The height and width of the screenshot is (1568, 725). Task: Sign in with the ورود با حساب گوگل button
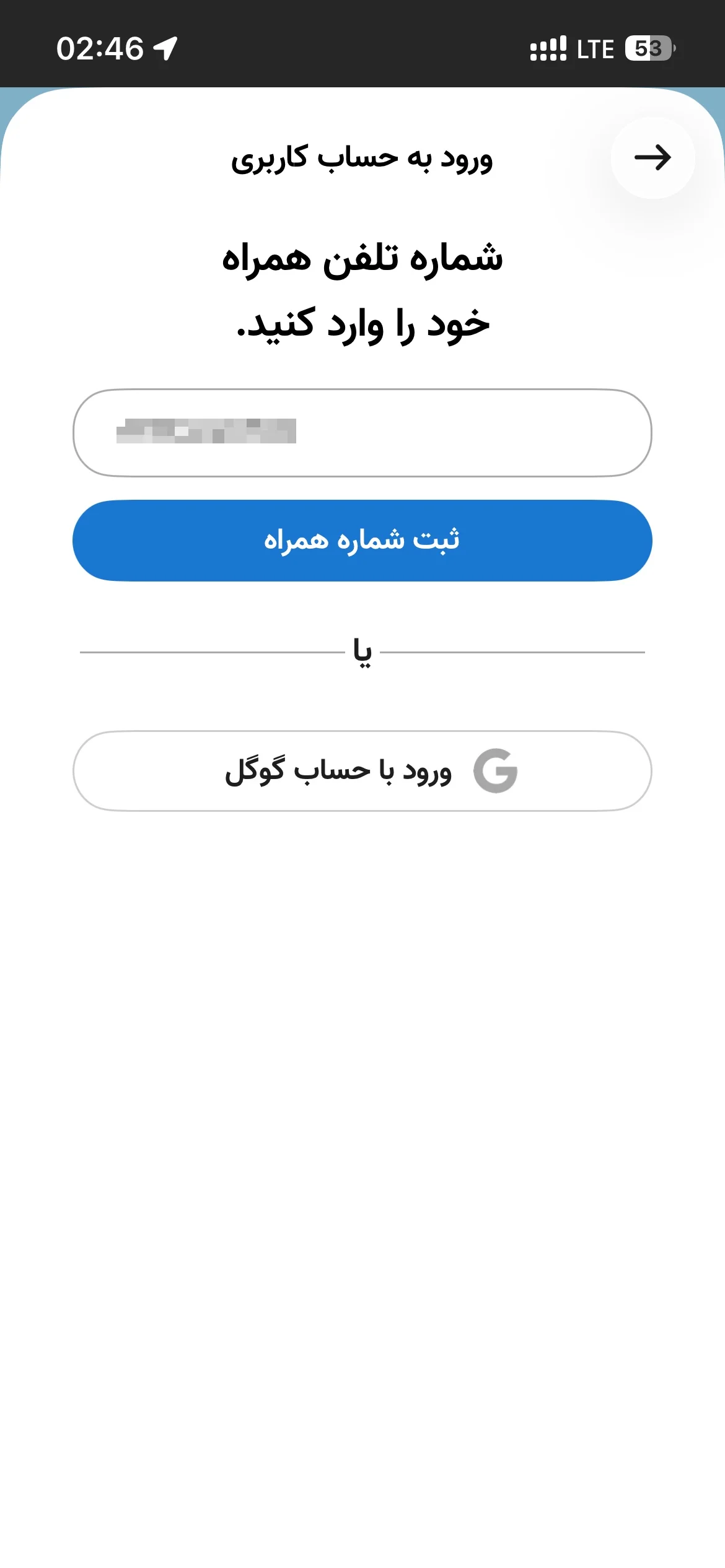click(x=362, y=771)
